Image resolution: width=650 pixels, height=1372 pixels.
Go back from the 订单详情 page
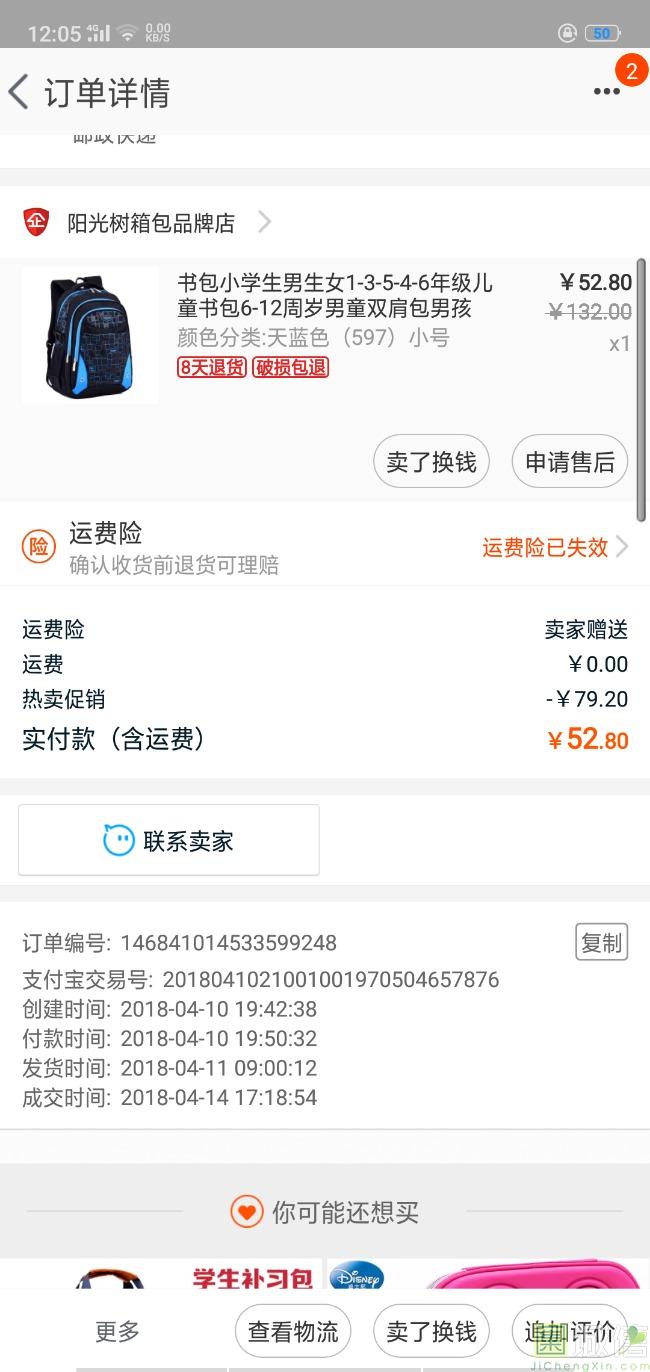click(x=20, y=92)
